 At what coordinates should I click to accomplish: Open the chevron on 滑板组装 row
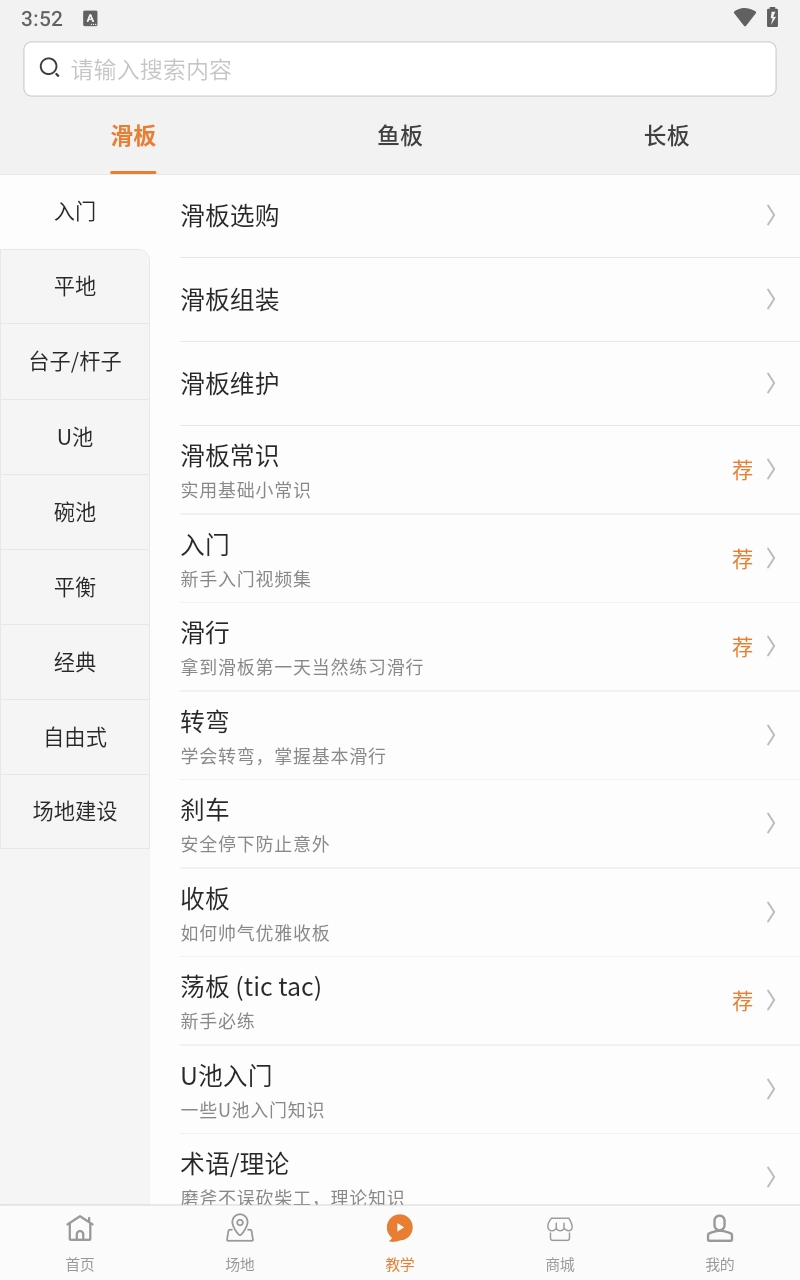770,299
